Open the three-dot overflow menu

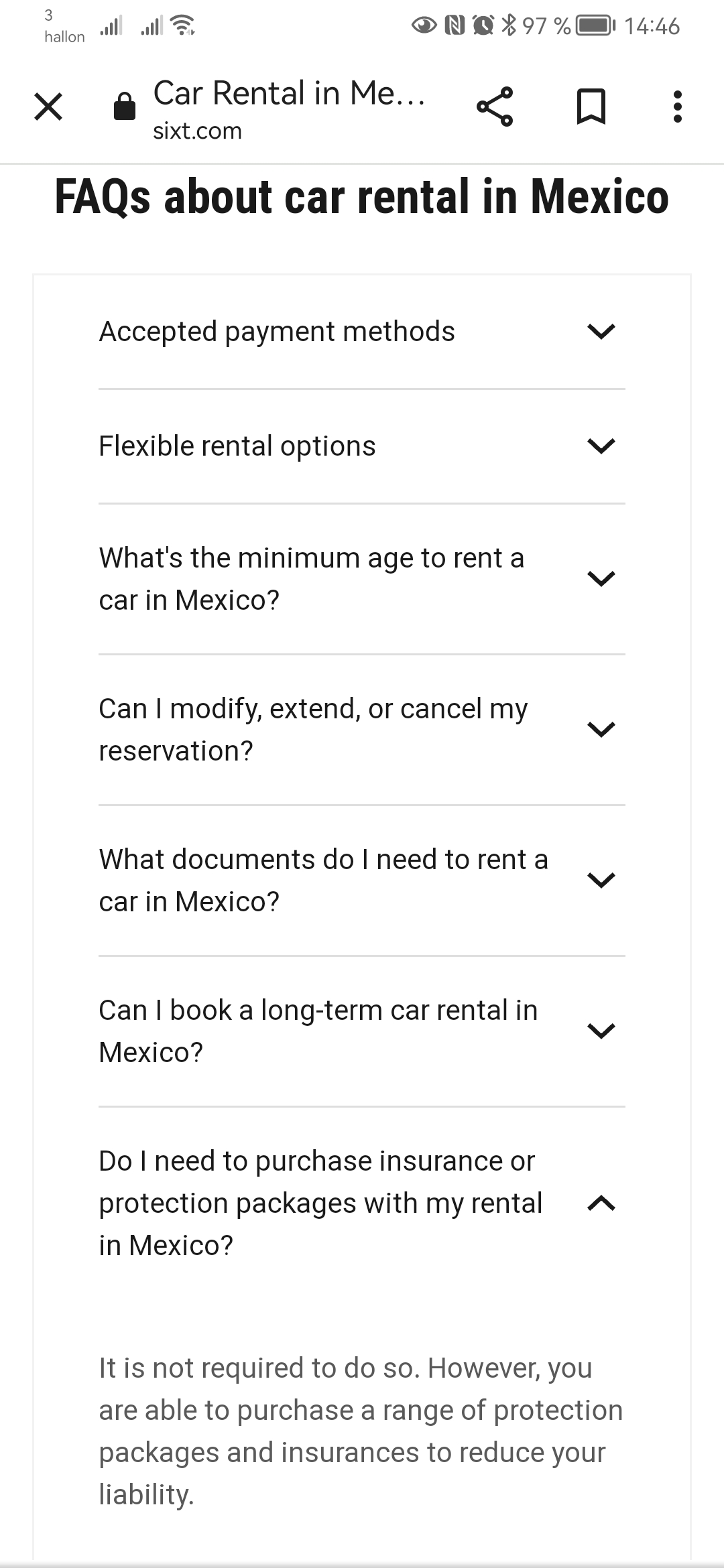(x=677, y=107)
